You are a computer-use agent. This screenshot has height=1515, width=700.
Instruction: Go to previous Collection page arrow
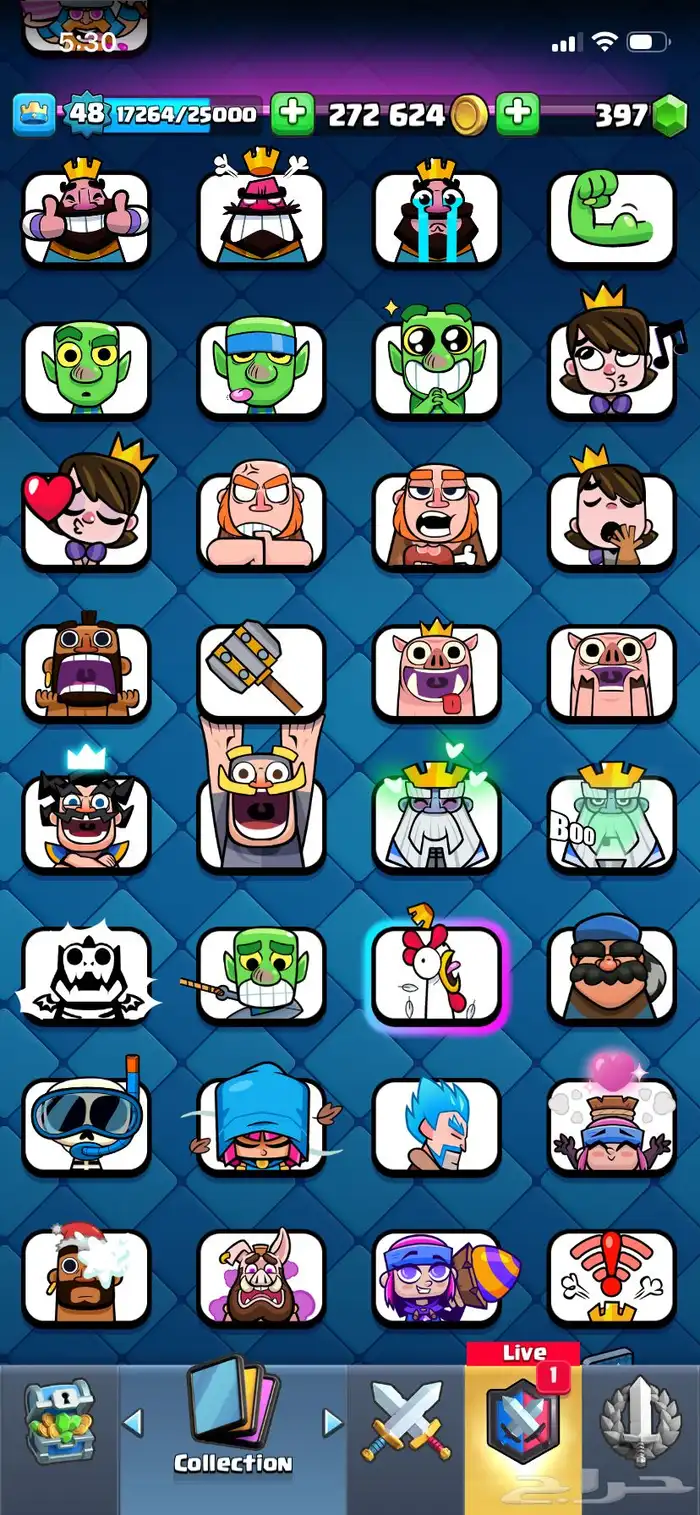click(133, 1423)
